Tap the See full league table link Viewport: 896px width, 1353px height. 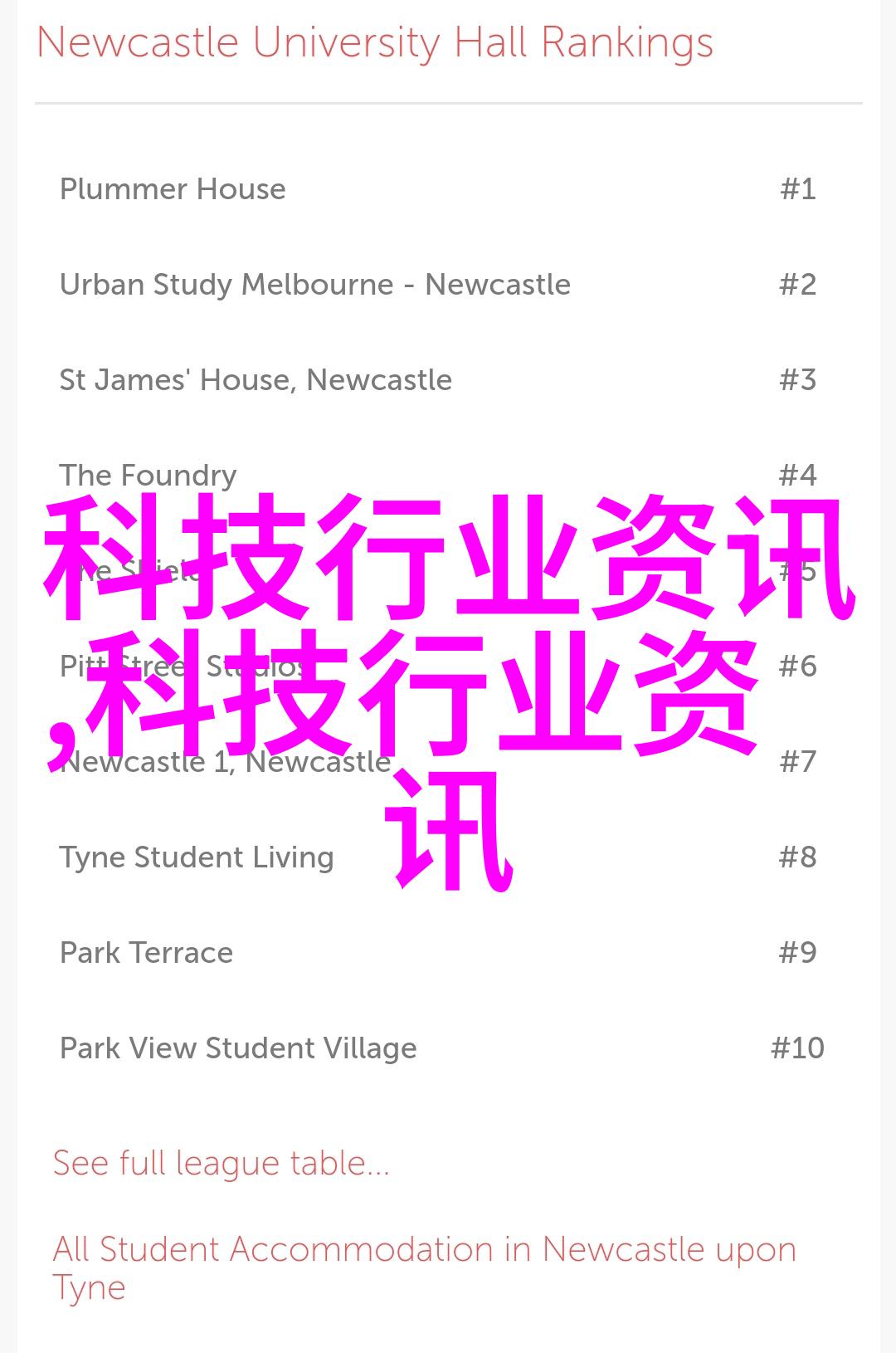click(221, 1163)
